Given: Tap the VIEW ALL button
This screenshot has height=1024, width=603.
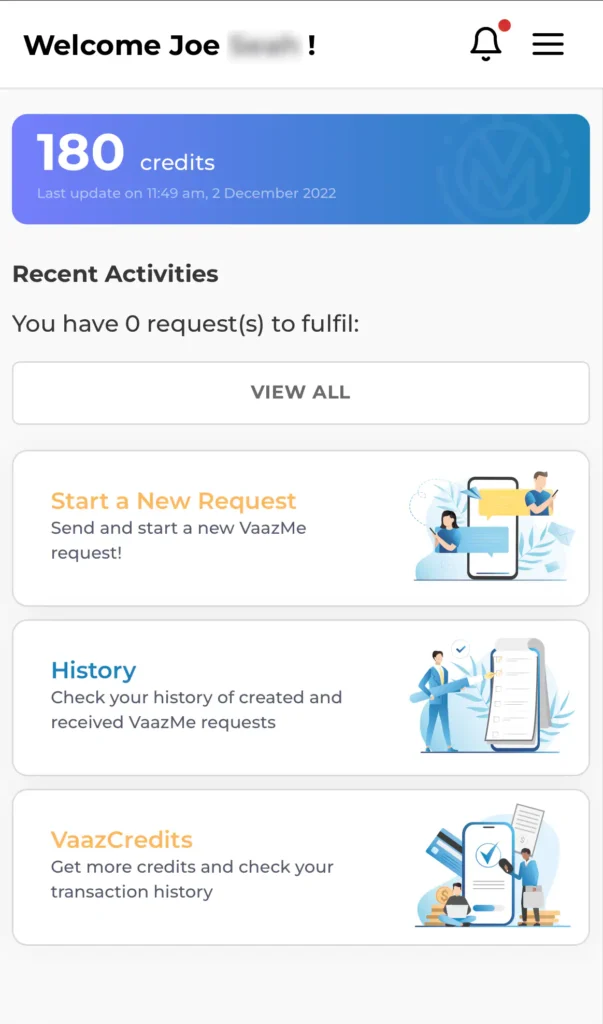Looking at the screenshot, I should tap(300, 393).
